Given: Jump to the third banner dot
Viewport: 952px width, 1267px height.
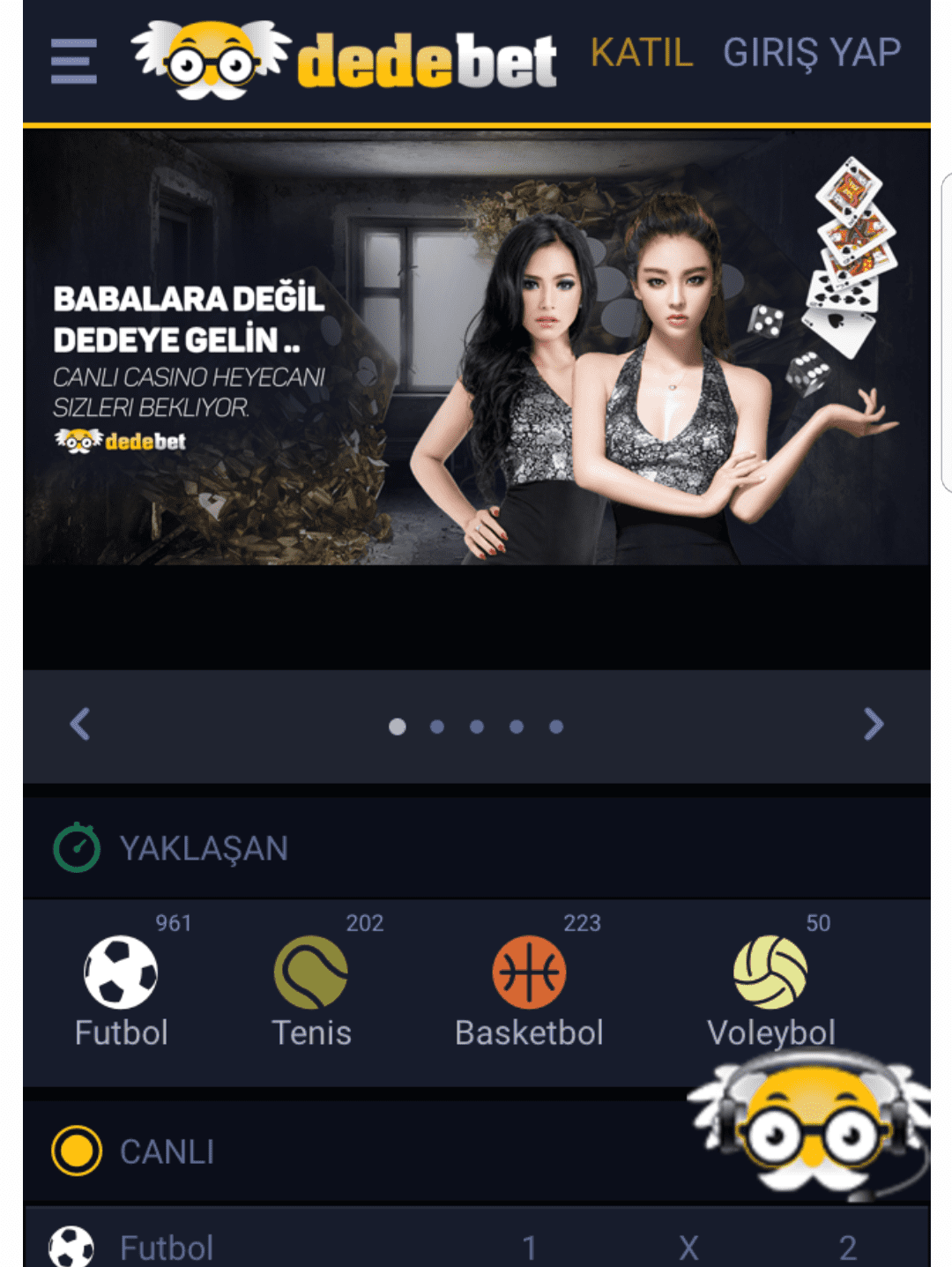Looking at the screenshot, I should tap(477, 727).
